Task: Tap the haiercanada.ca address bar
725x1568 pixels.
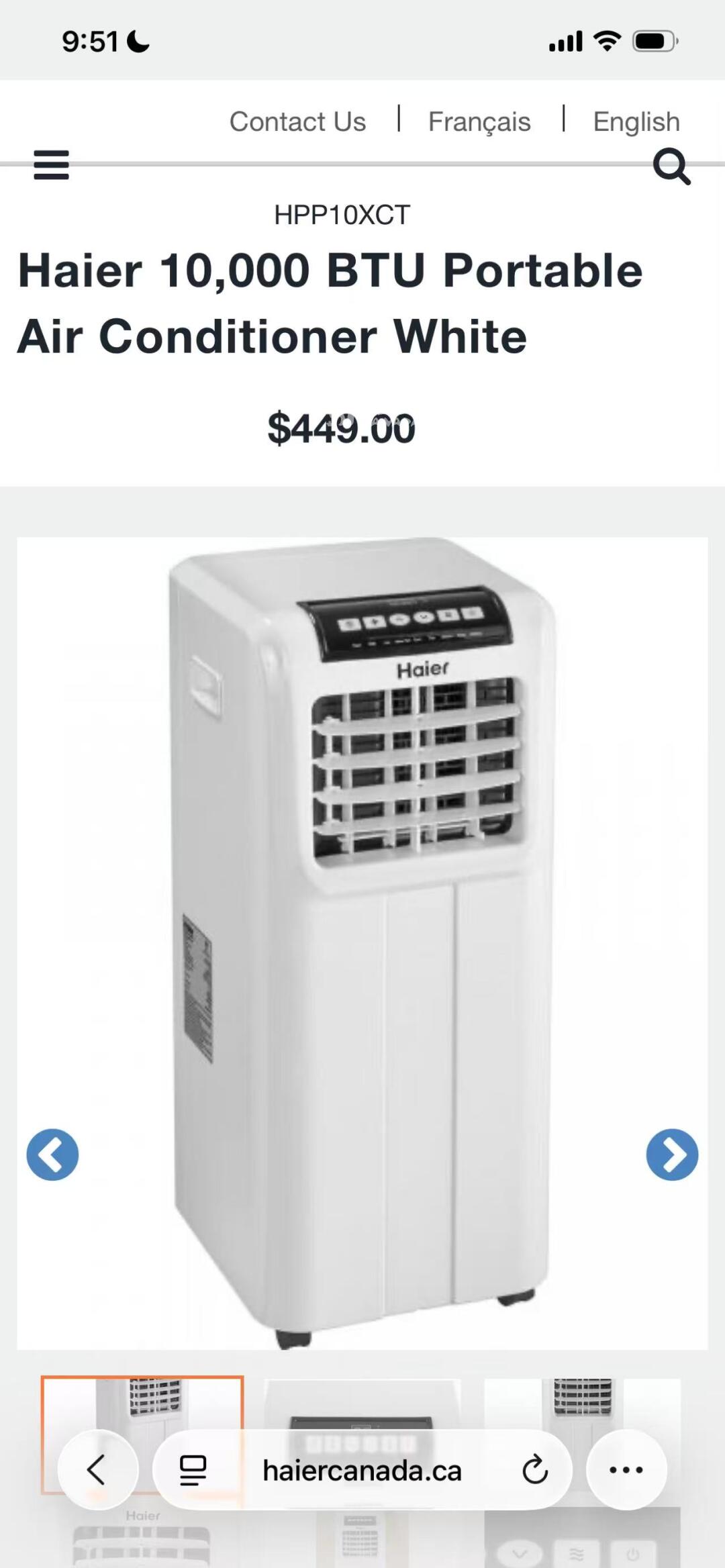Action: pyautogui.click(x=362, y=1470)
